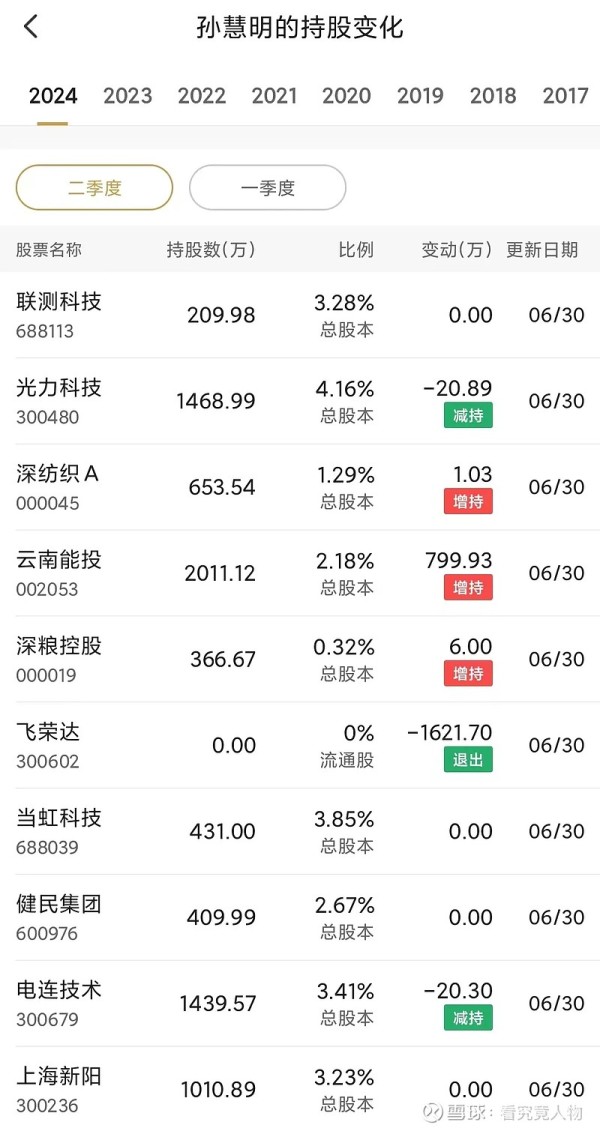Select the 一季度 quarter chip
Screen dimensions: 600x1131
(268, 188)
